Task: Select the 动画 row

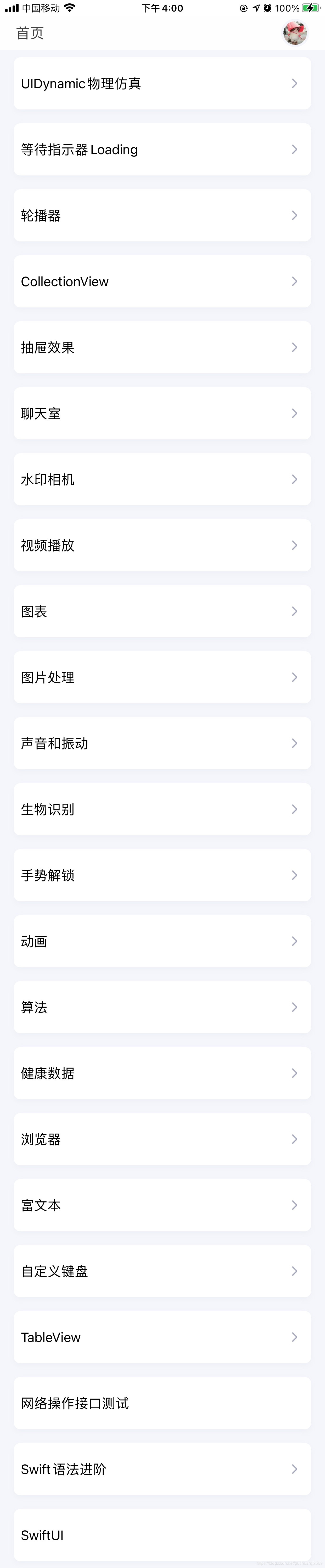Action: click(x=162, y=941)
